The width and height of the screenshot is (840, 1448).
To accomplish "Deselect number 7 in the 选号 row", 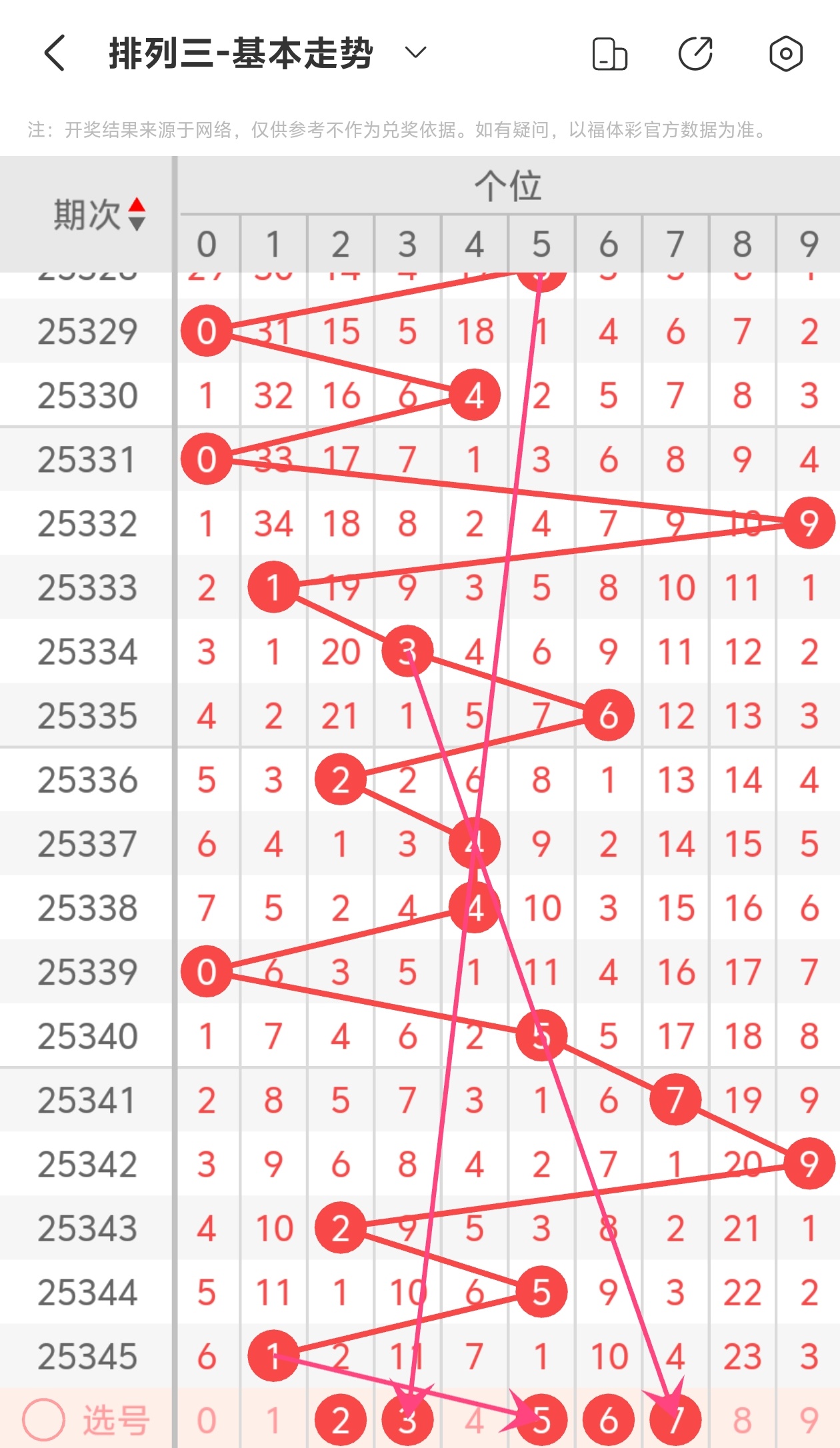I will (x=675, y=1420).
